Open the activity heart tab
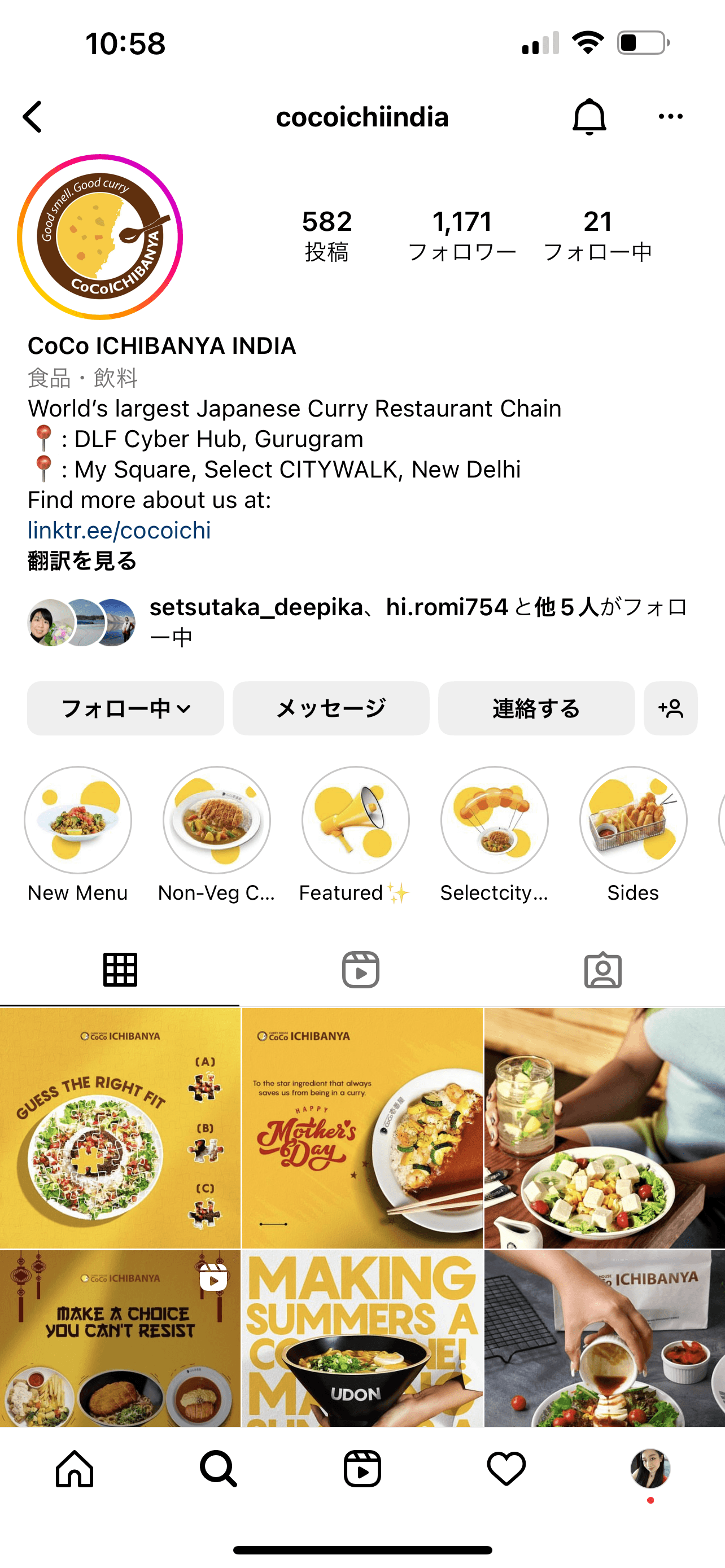The height and width of the screenshot is (1568, 725). tap(506, 1469)
